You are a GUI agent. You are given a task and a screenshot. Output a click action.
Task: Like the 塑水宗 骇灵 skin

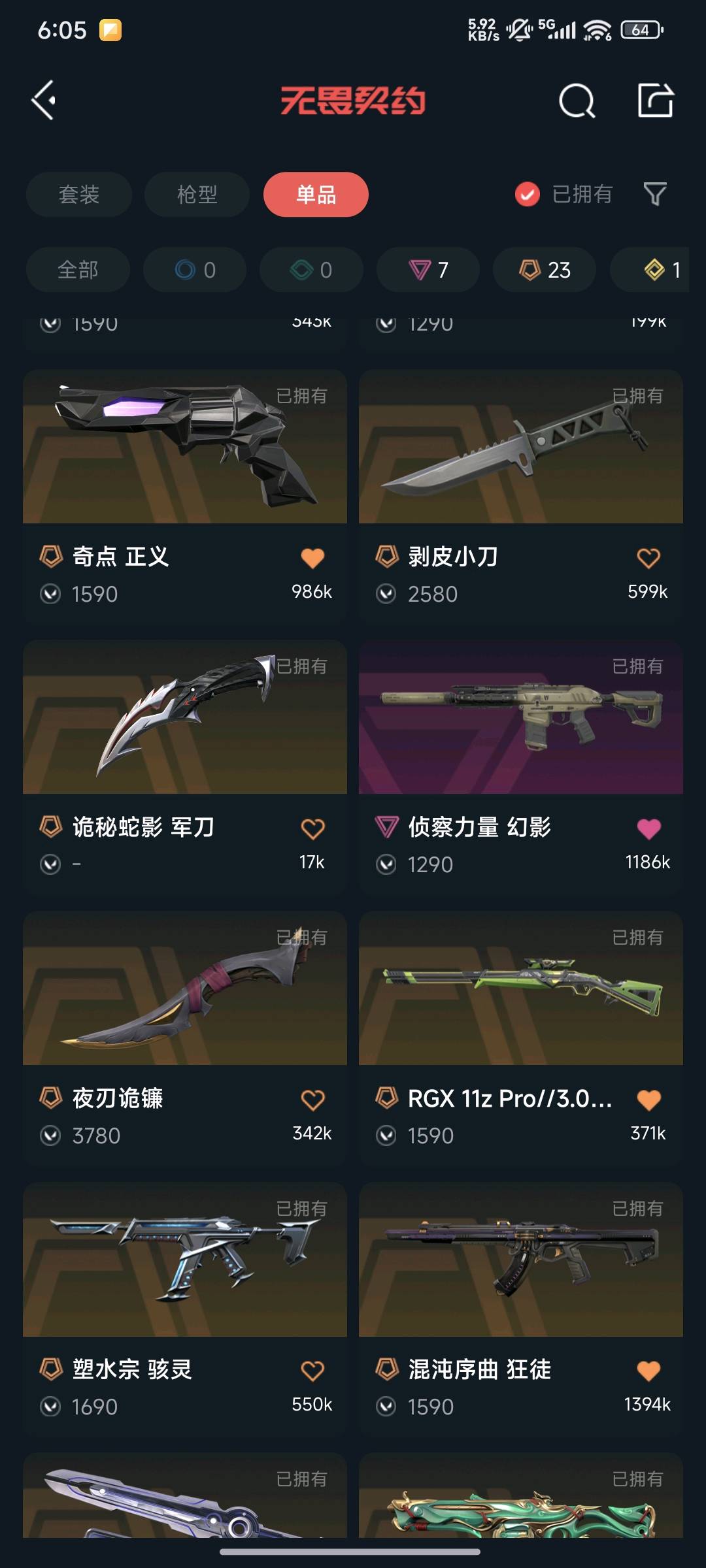[312, 1371]
